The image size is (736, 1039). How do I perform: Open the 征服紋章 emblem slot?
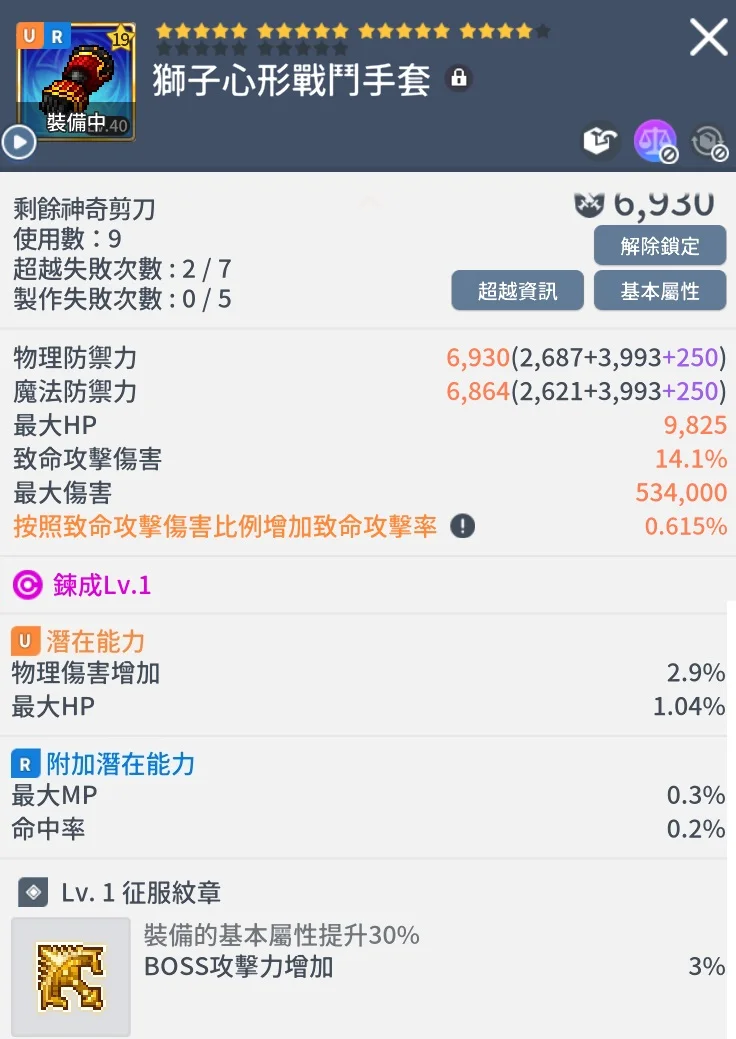(71, 962)
